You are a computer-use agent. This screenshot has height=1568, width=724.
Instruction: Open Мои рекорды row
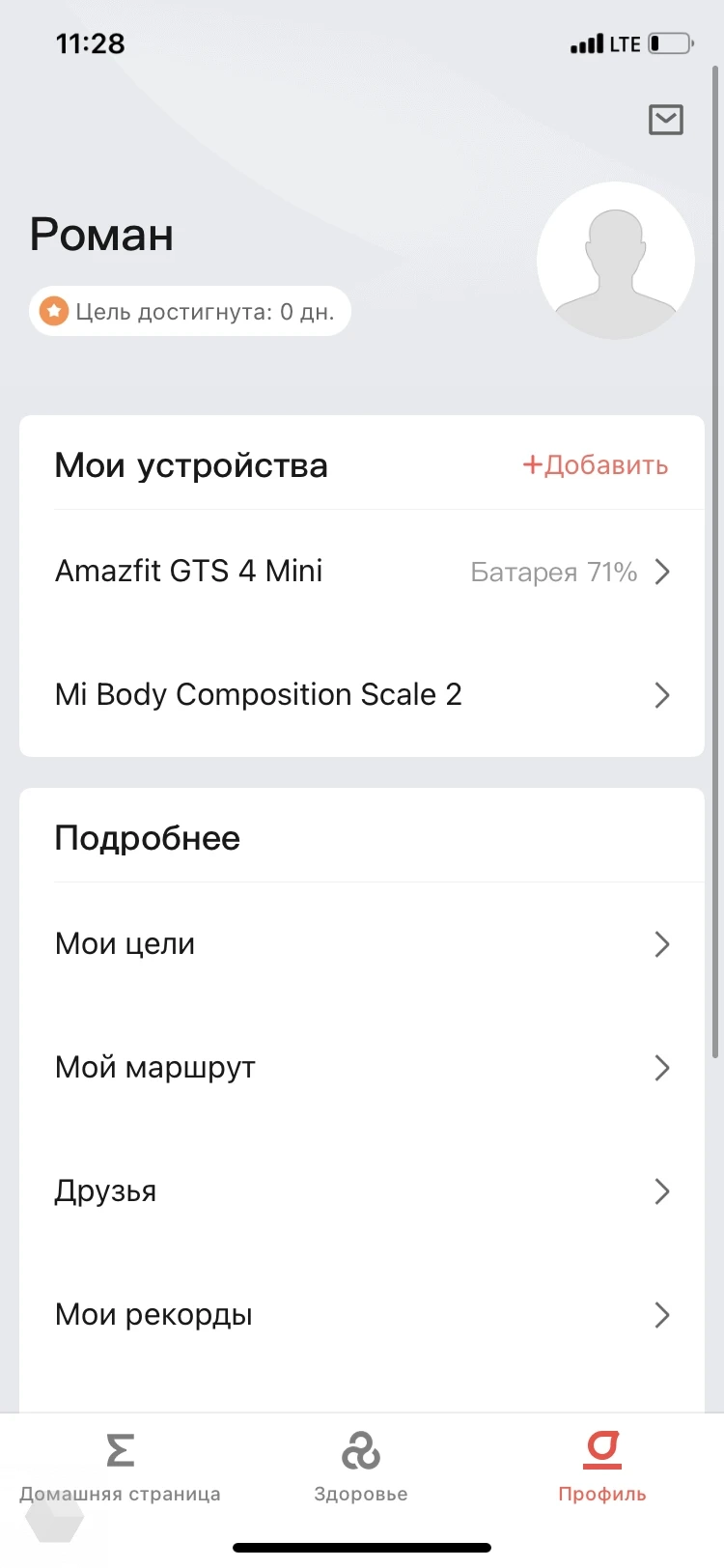[x=361, y=1315]
